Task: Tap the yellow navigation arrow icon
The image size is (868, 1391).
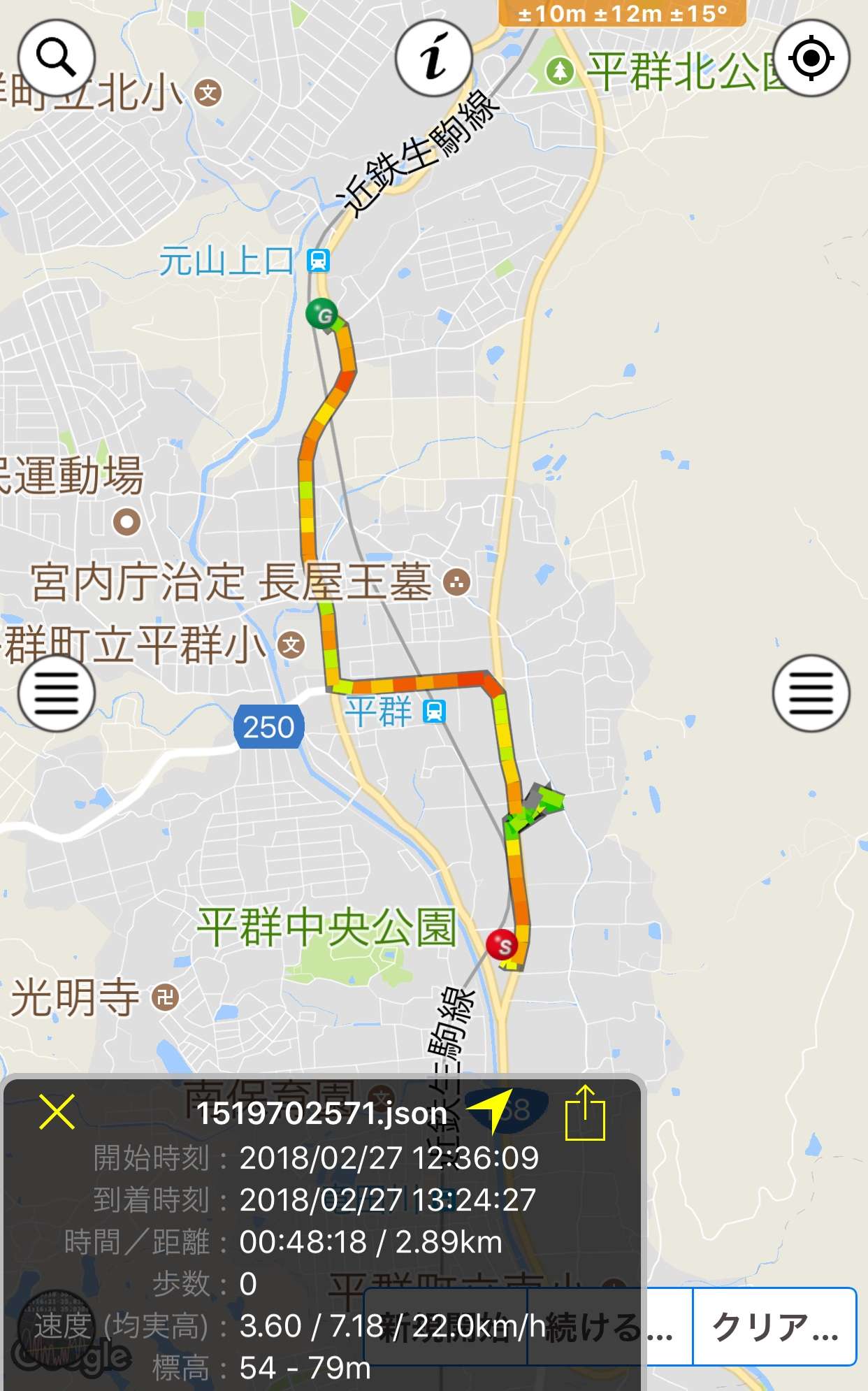Action: click(x=491, y=1109)
